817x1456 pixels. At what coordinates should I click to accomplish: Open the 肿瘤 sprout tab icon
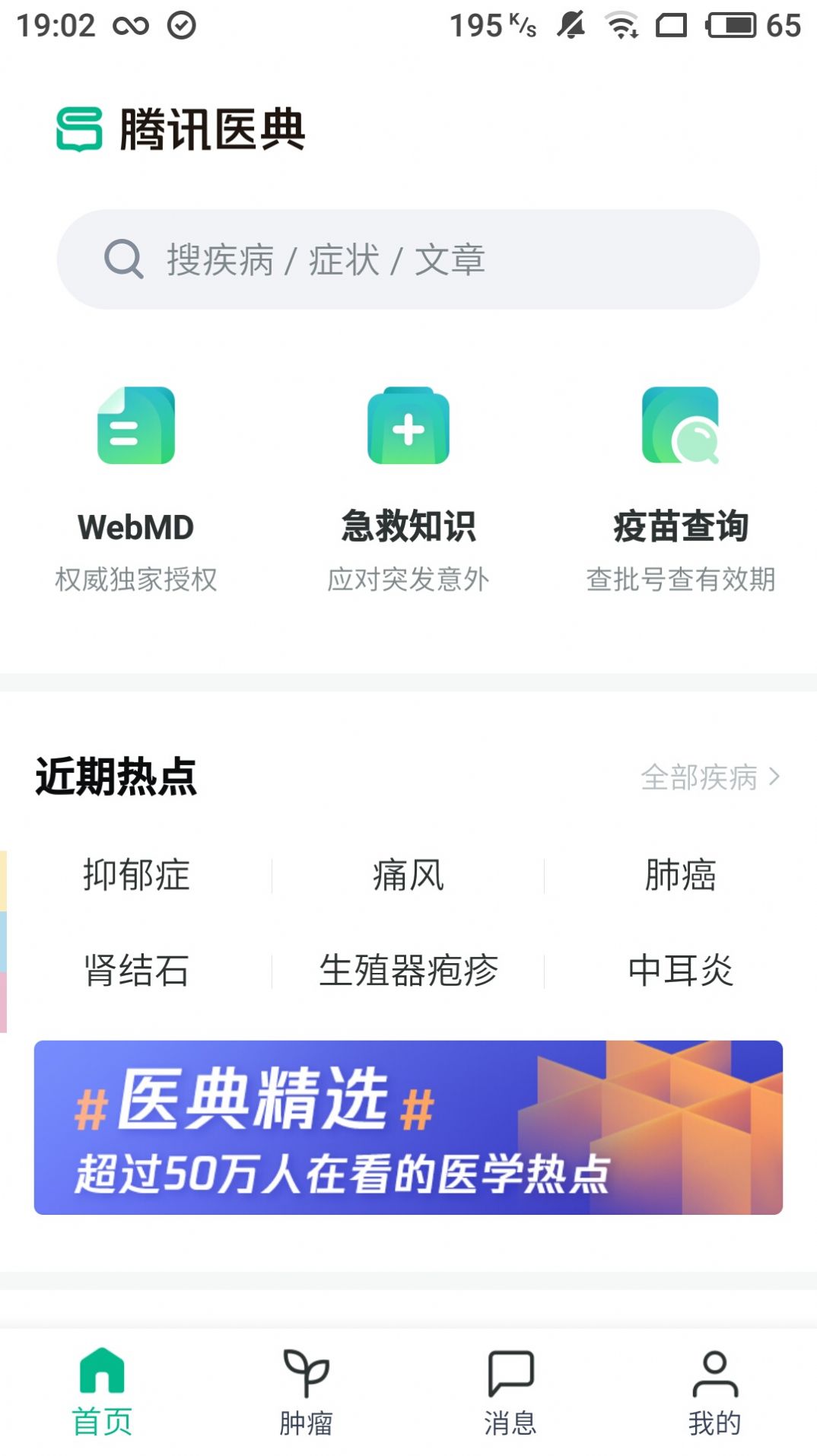point(307,1377)
